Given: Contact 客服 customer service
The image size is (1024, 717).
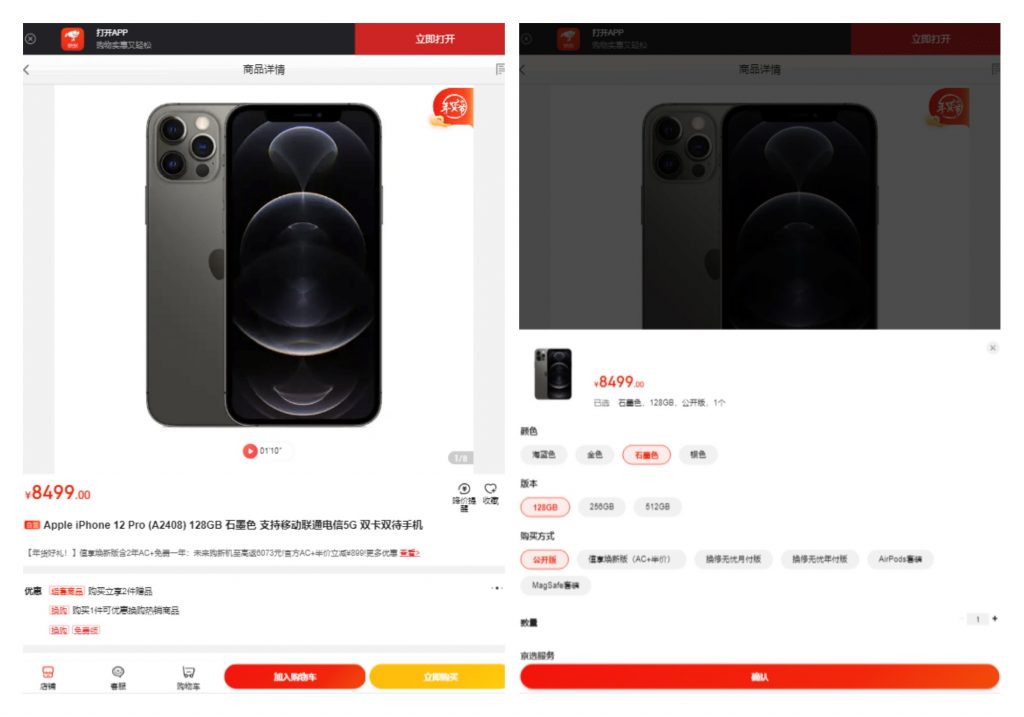Looking at the screenshot, I should [x=118, y=677].
